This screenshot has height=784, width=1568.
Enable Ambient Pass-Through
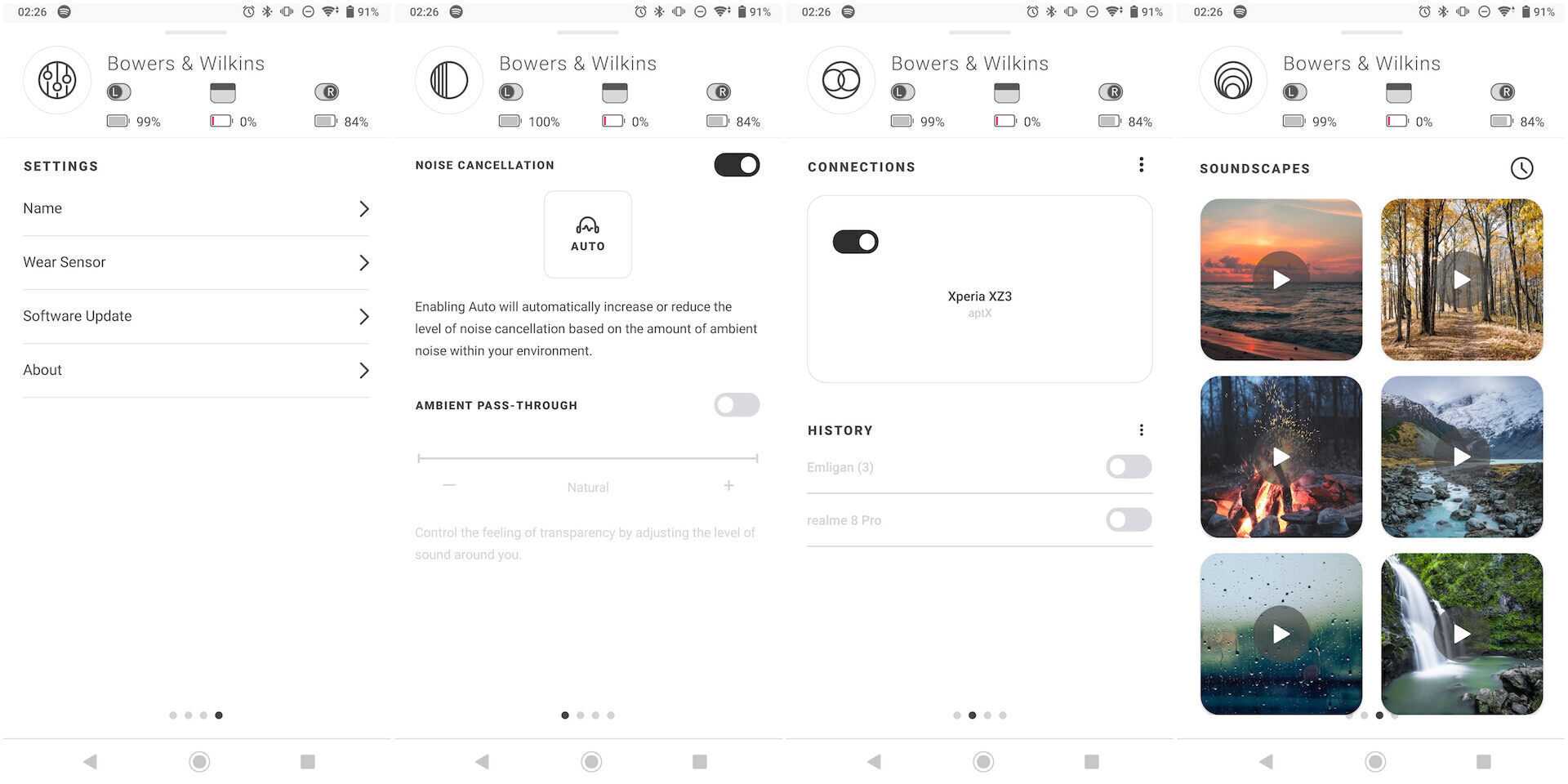[737, 405]
